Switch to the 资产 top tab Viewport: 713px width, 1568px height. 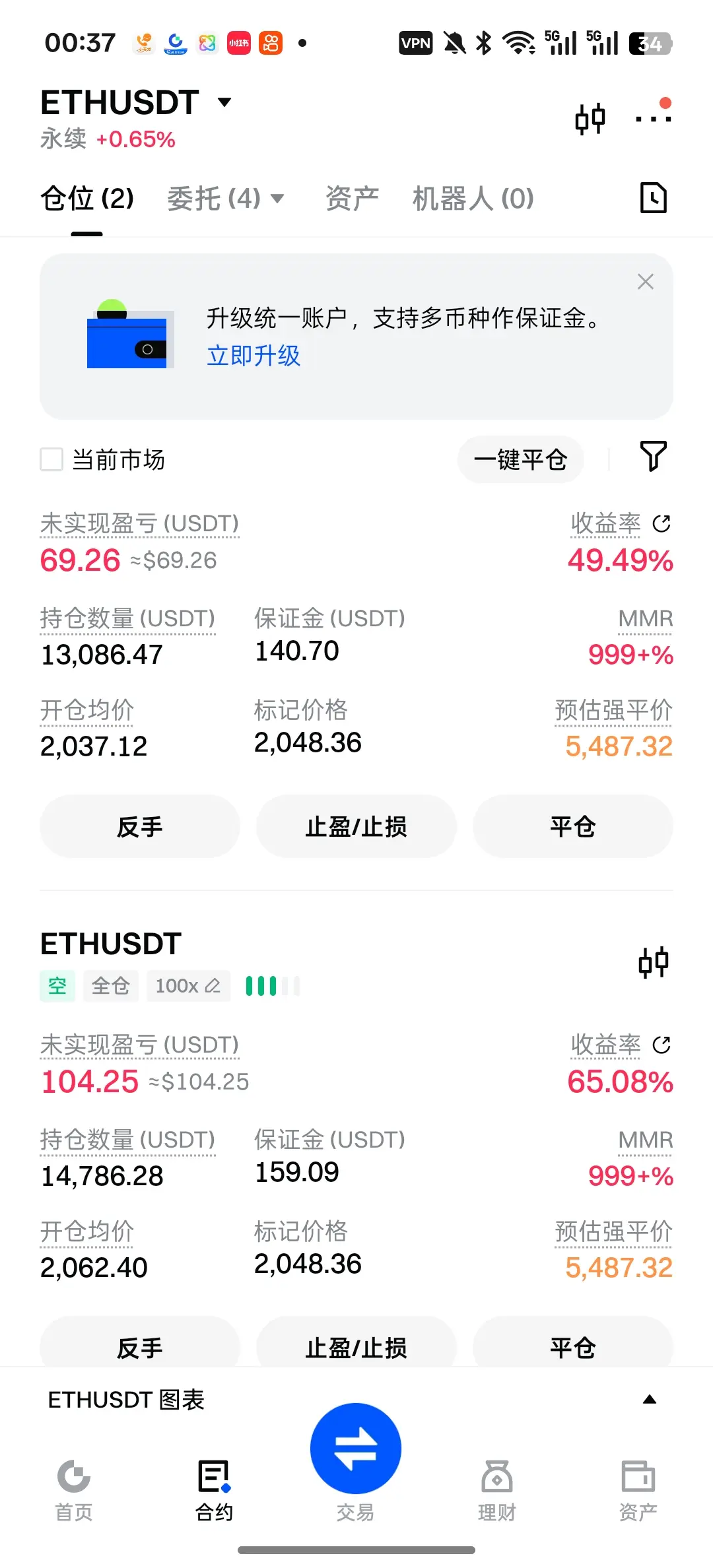click(x=352, y=198)
